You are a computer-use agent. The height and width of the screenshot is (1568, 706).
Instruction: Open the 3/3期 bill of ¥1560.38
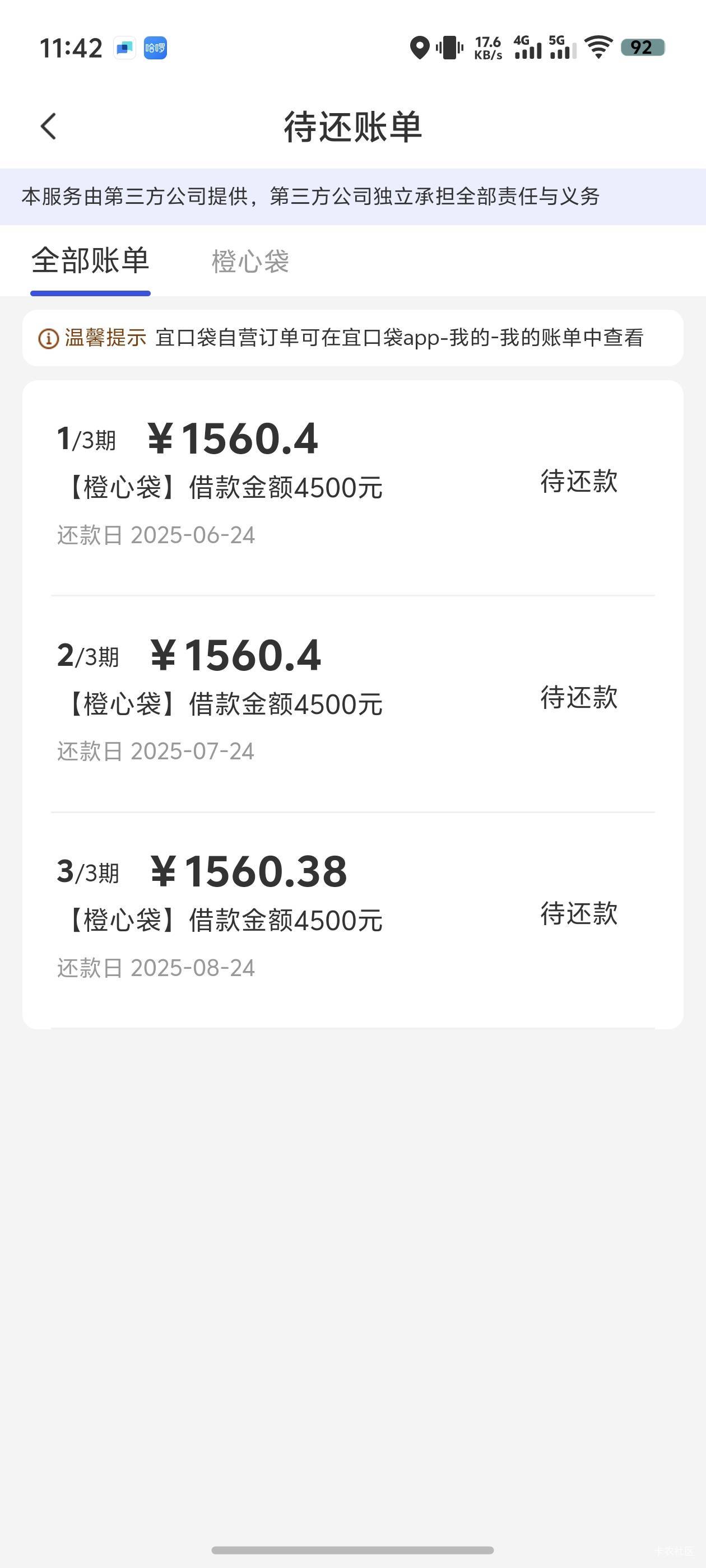pyautogui.click(x=352, y=920)
